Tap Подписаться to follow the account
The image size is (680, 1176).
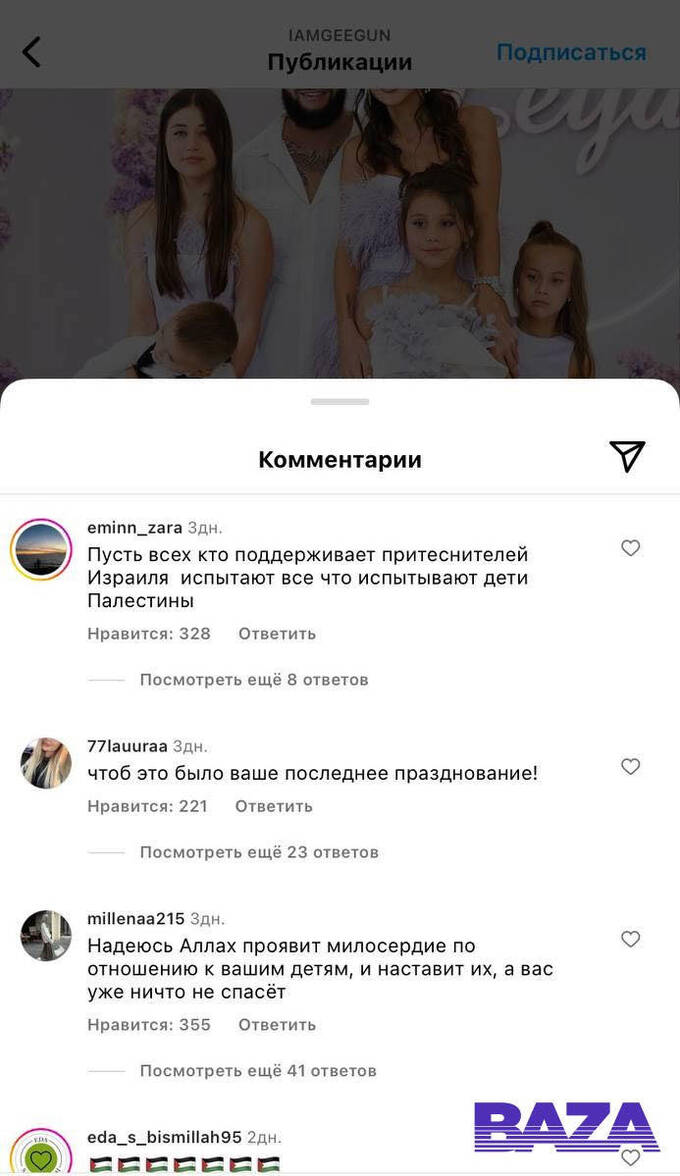(x=571, y=52)
